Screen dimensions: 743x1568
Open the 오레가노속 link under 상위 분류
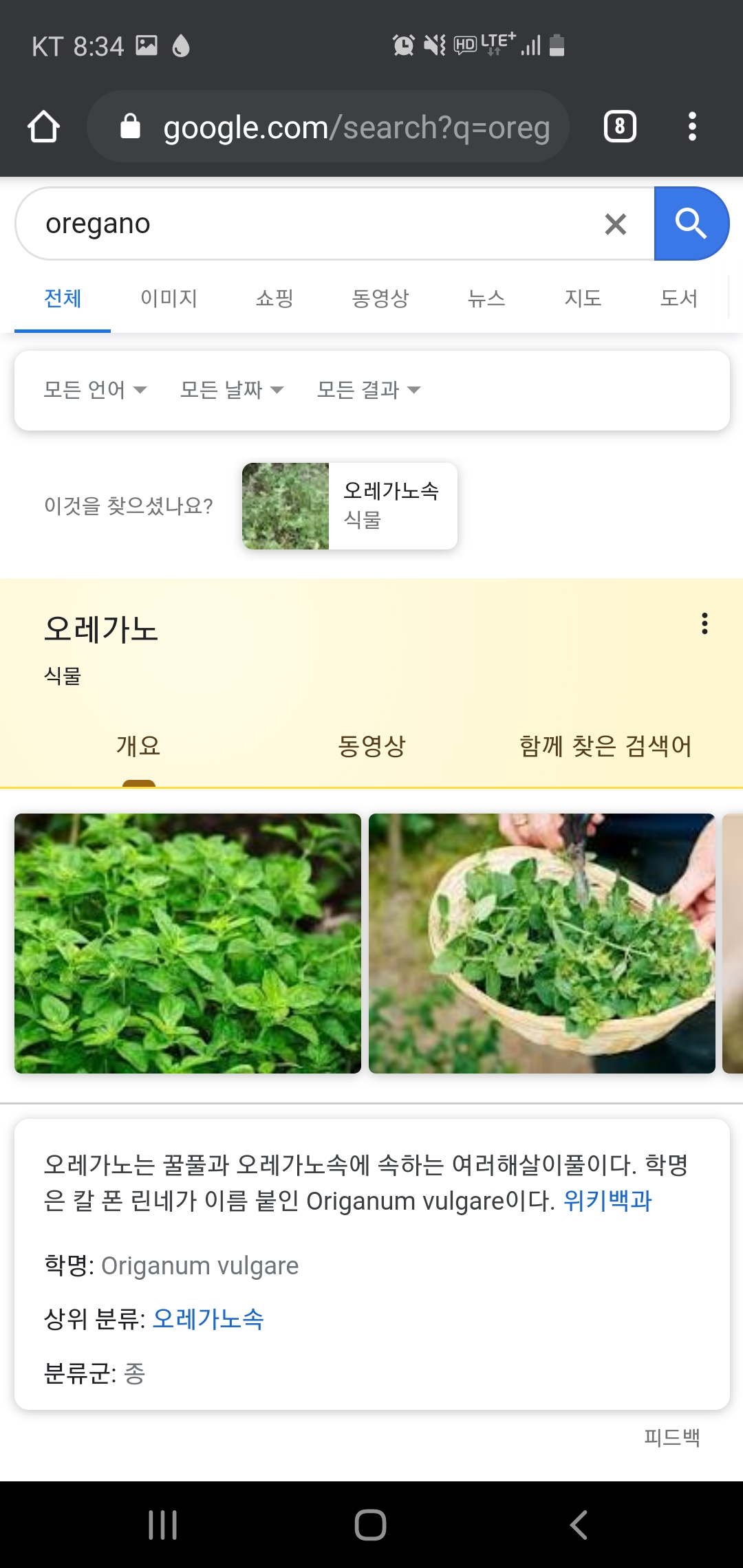[208, 1319]
